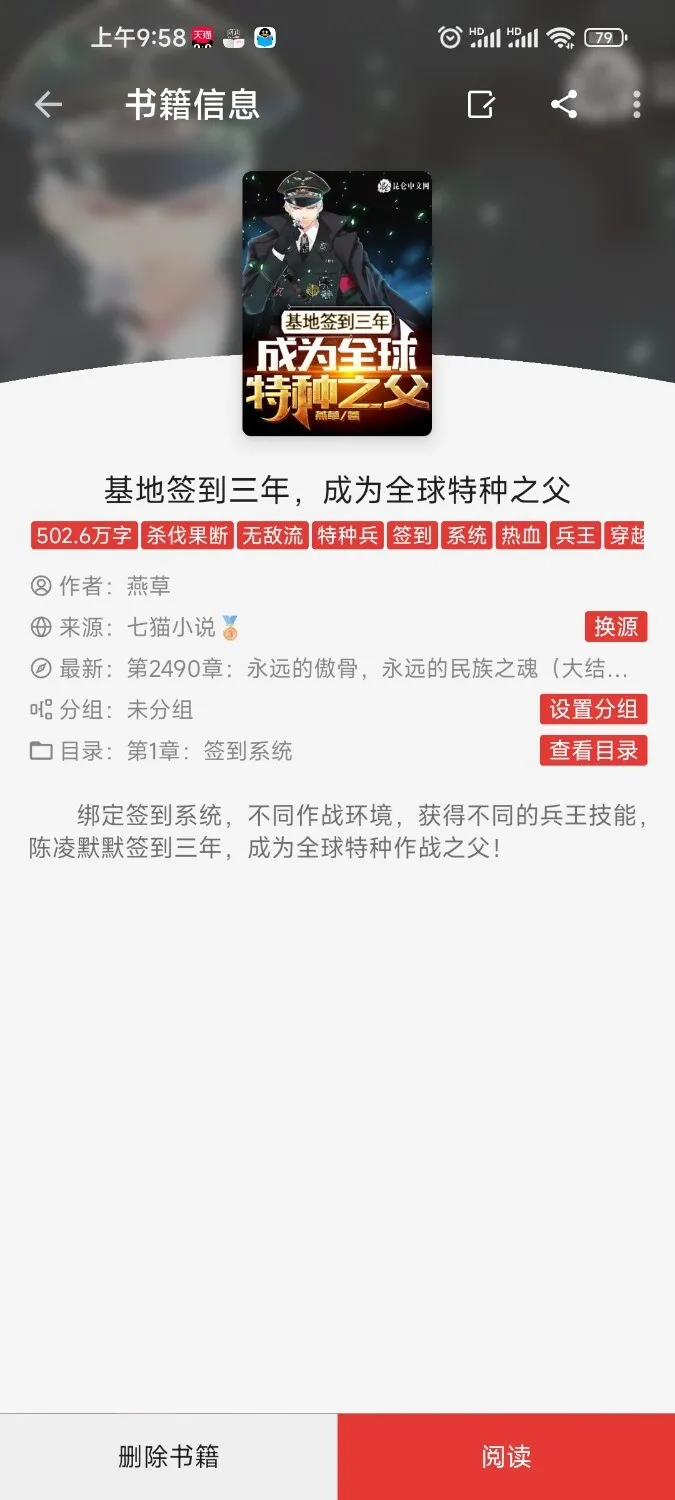This screenshot has height=1500, width=675.
Task: Open the overflow menu
Action: point(637,104)
